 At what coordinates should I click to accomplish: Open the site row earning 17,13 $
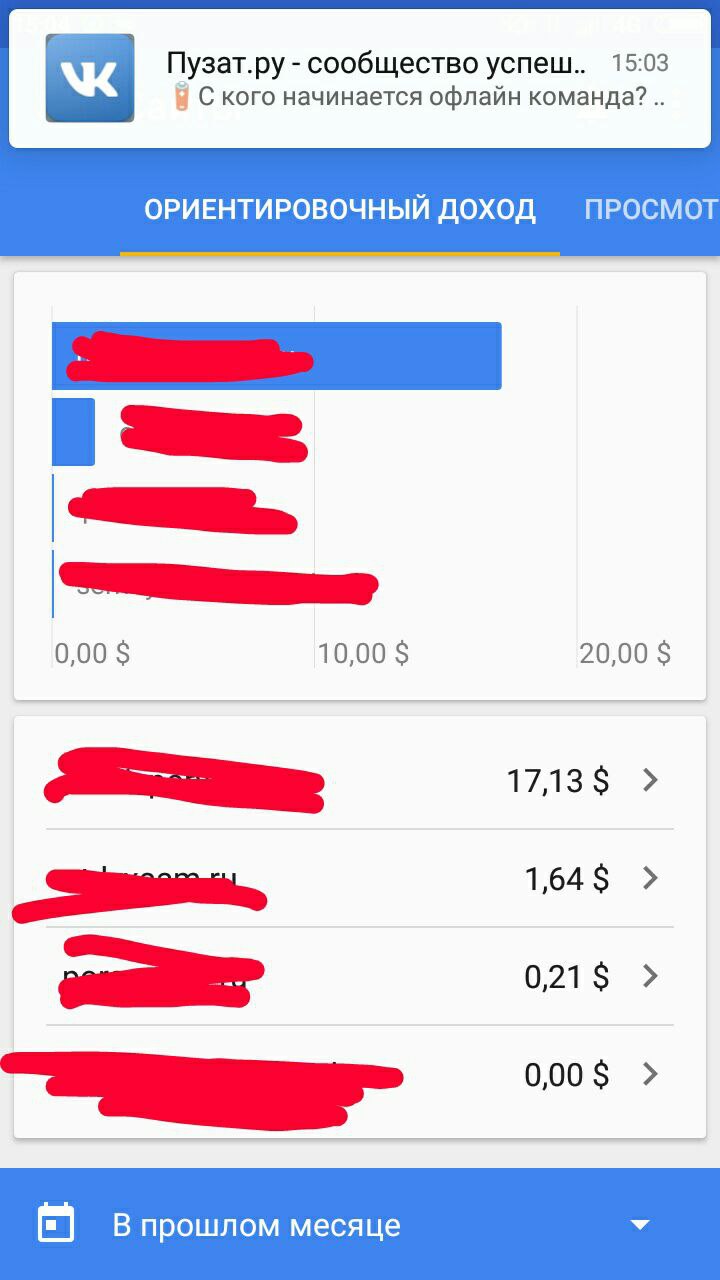tap(360, 780)
